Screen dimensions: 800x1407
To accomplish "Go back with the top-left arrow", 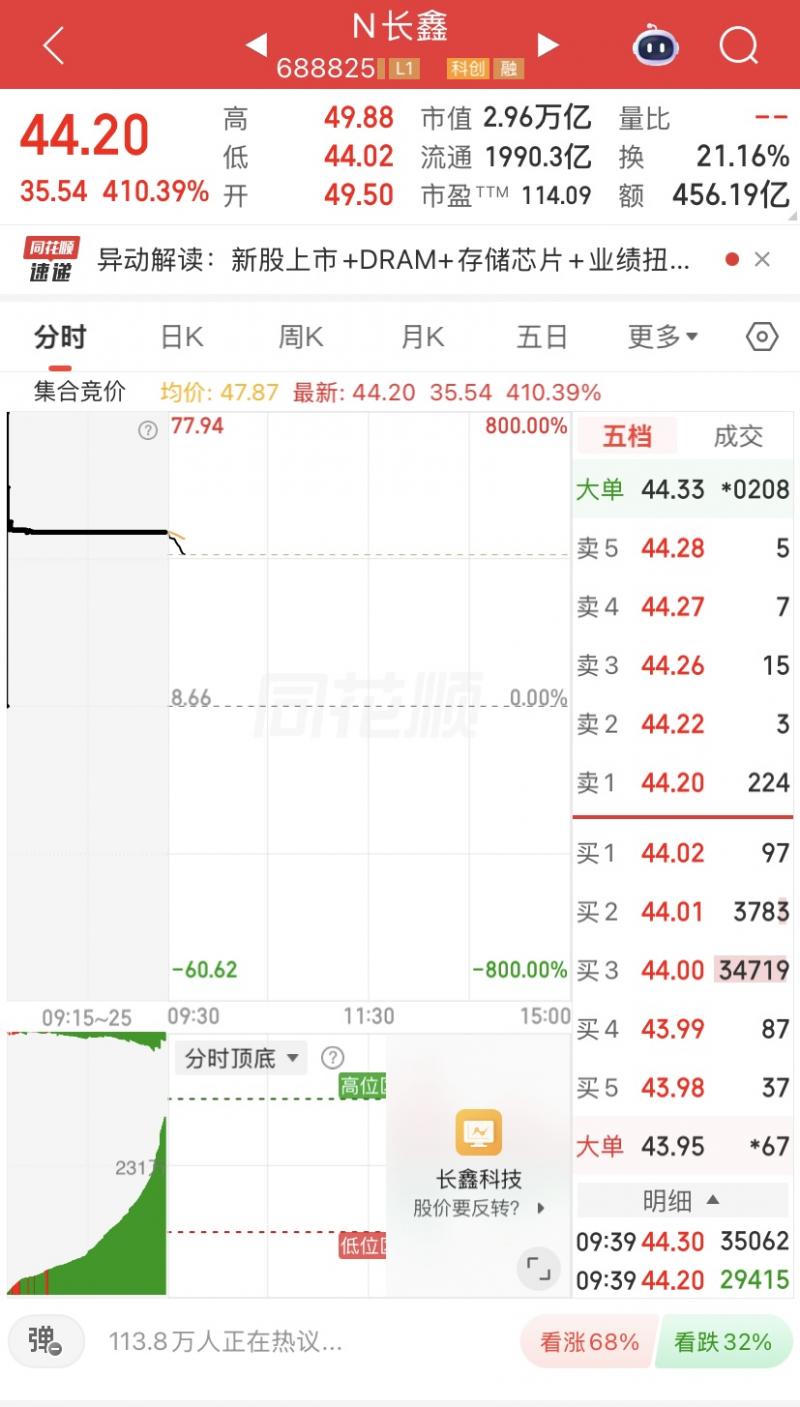I will tap(53, 45).
